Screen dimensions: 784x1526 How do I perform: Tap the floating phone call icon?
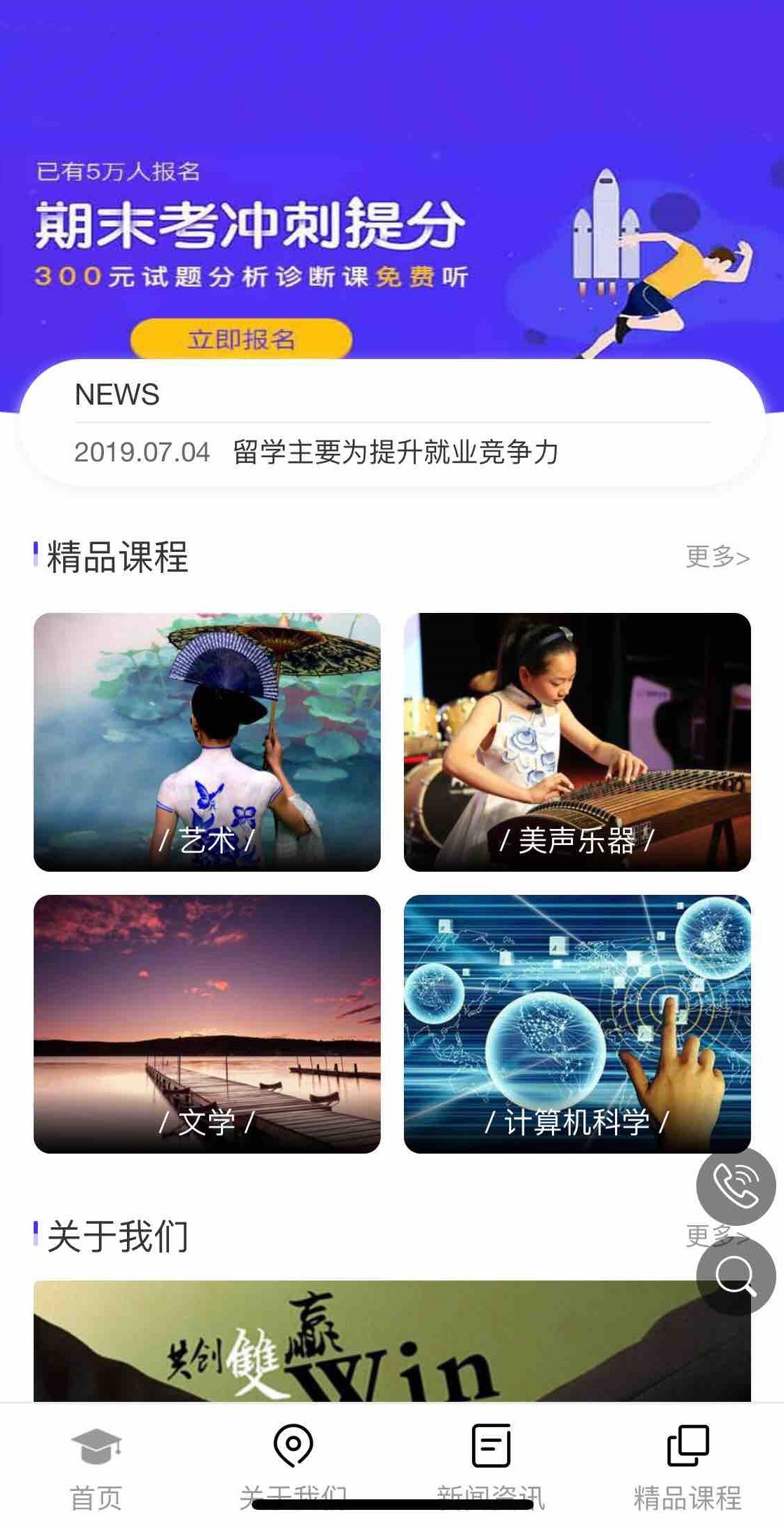(x=736, y=1186)
